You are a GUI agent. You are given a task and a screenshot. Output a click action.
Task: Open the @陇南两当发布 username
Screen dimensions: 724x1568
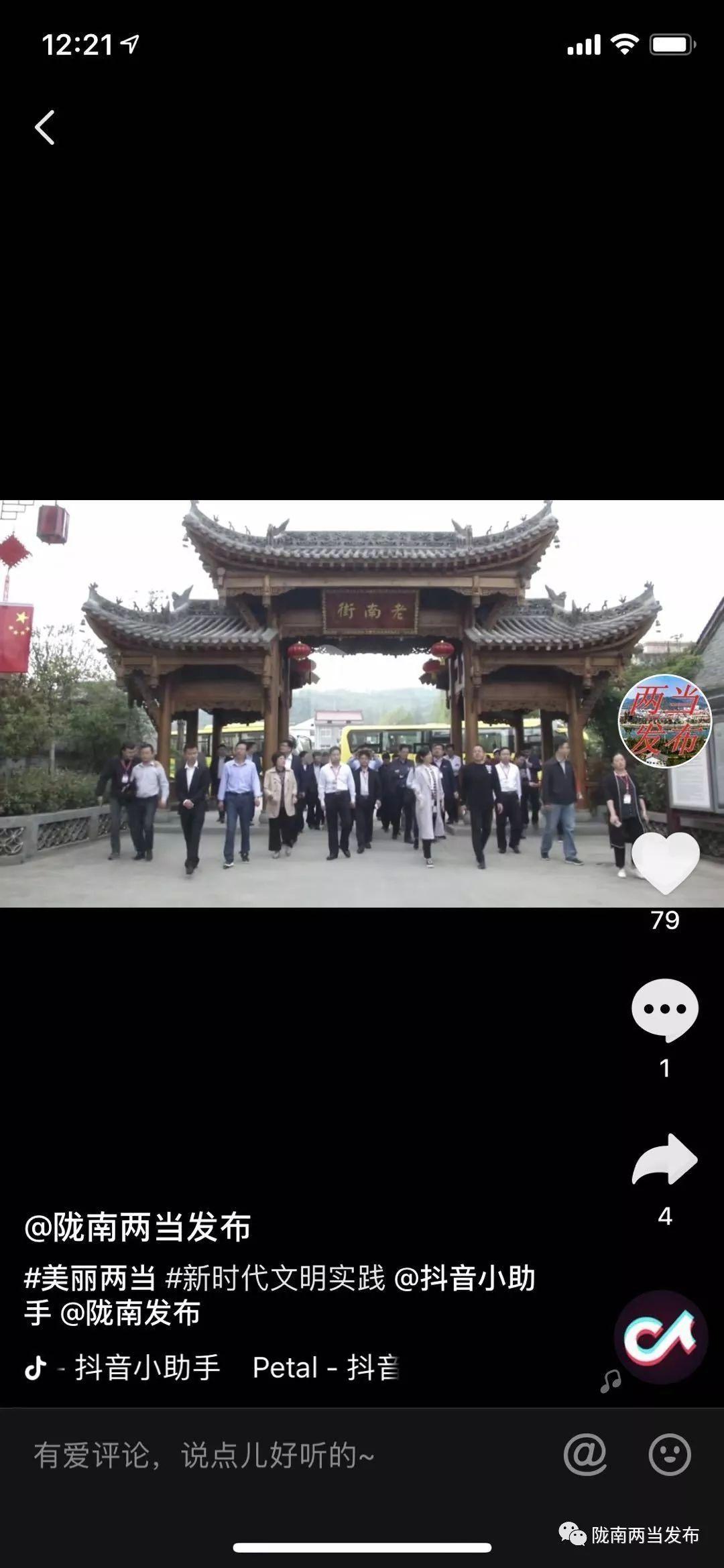coord(137,1228)
